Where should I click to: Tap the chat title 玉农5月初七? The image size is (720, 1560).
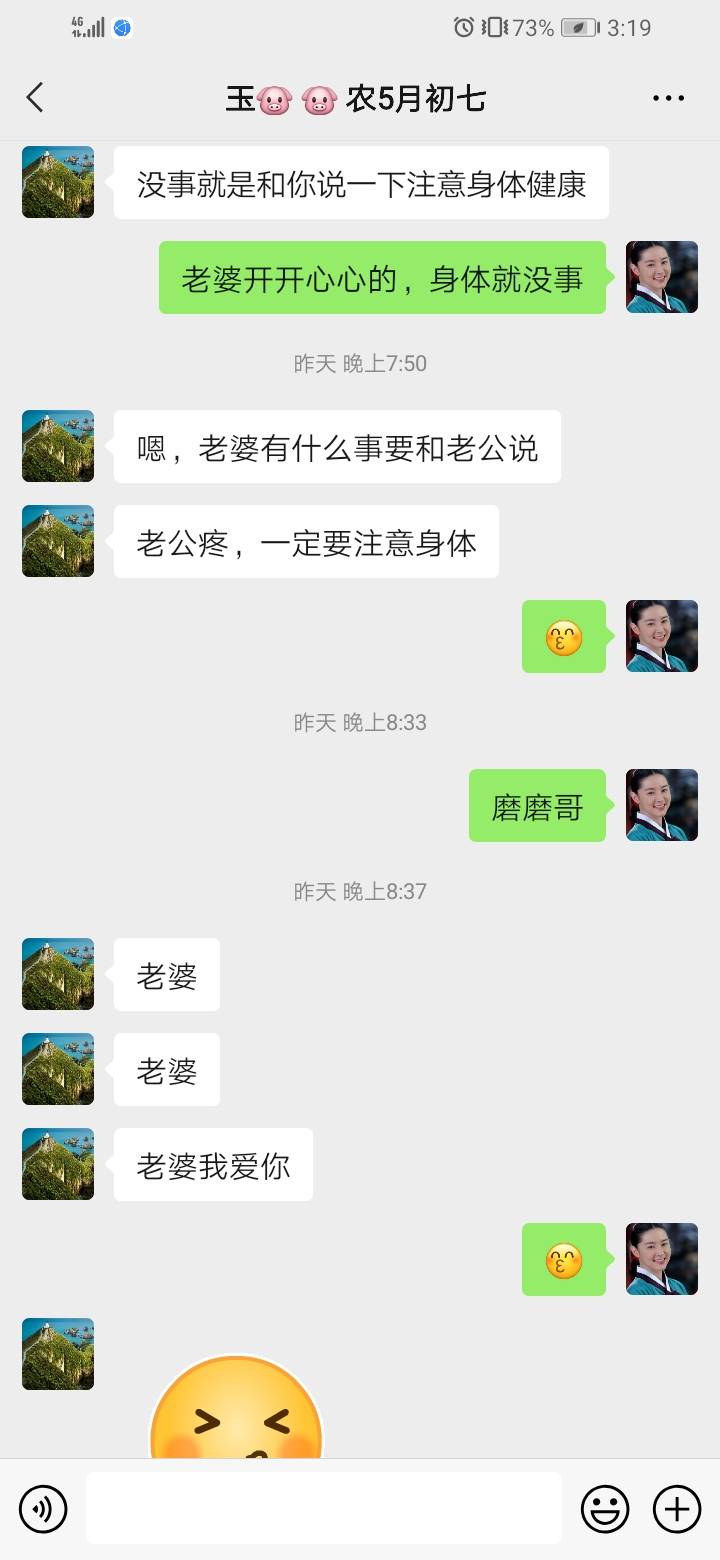tap(360, 97)
